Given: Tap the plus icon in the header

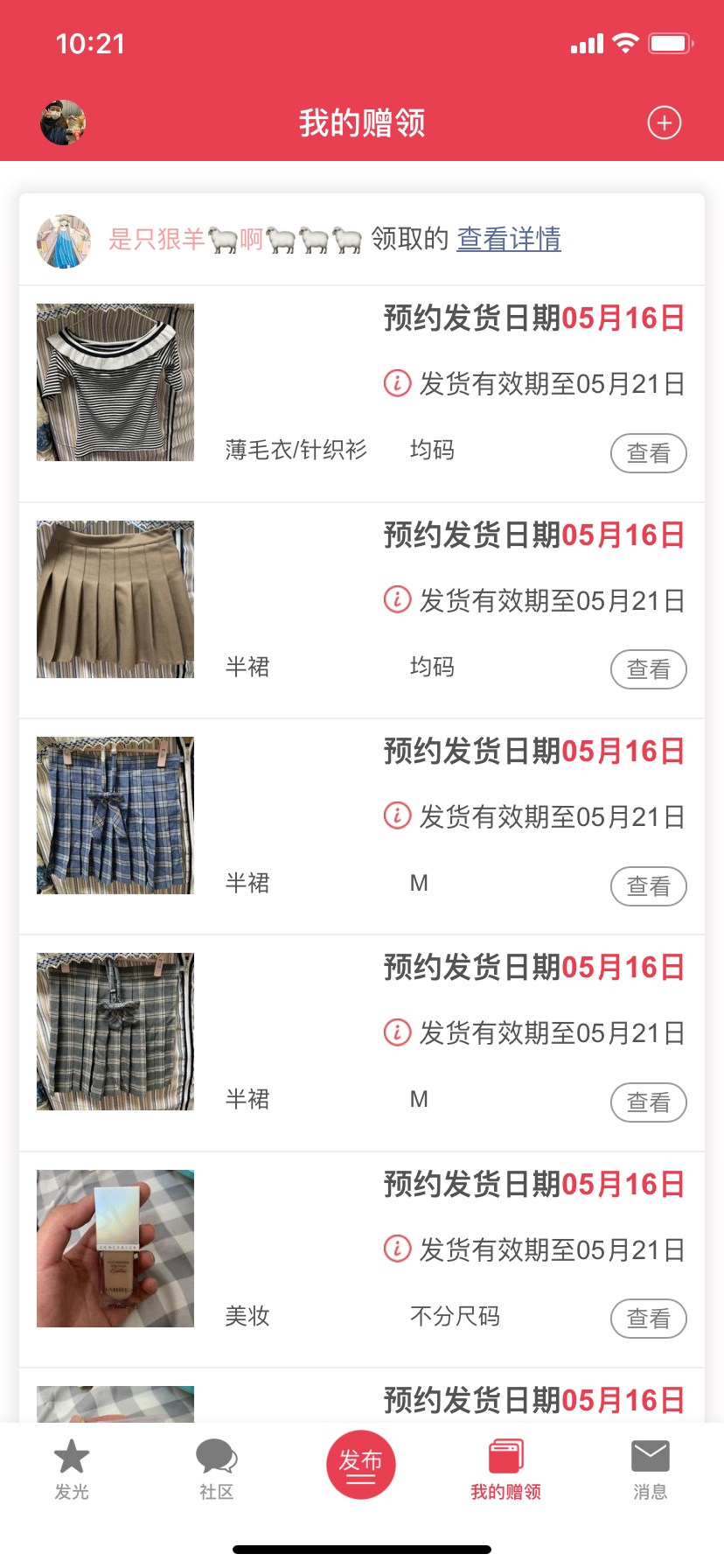Looking at the screenshot, I should pos(664,122).
